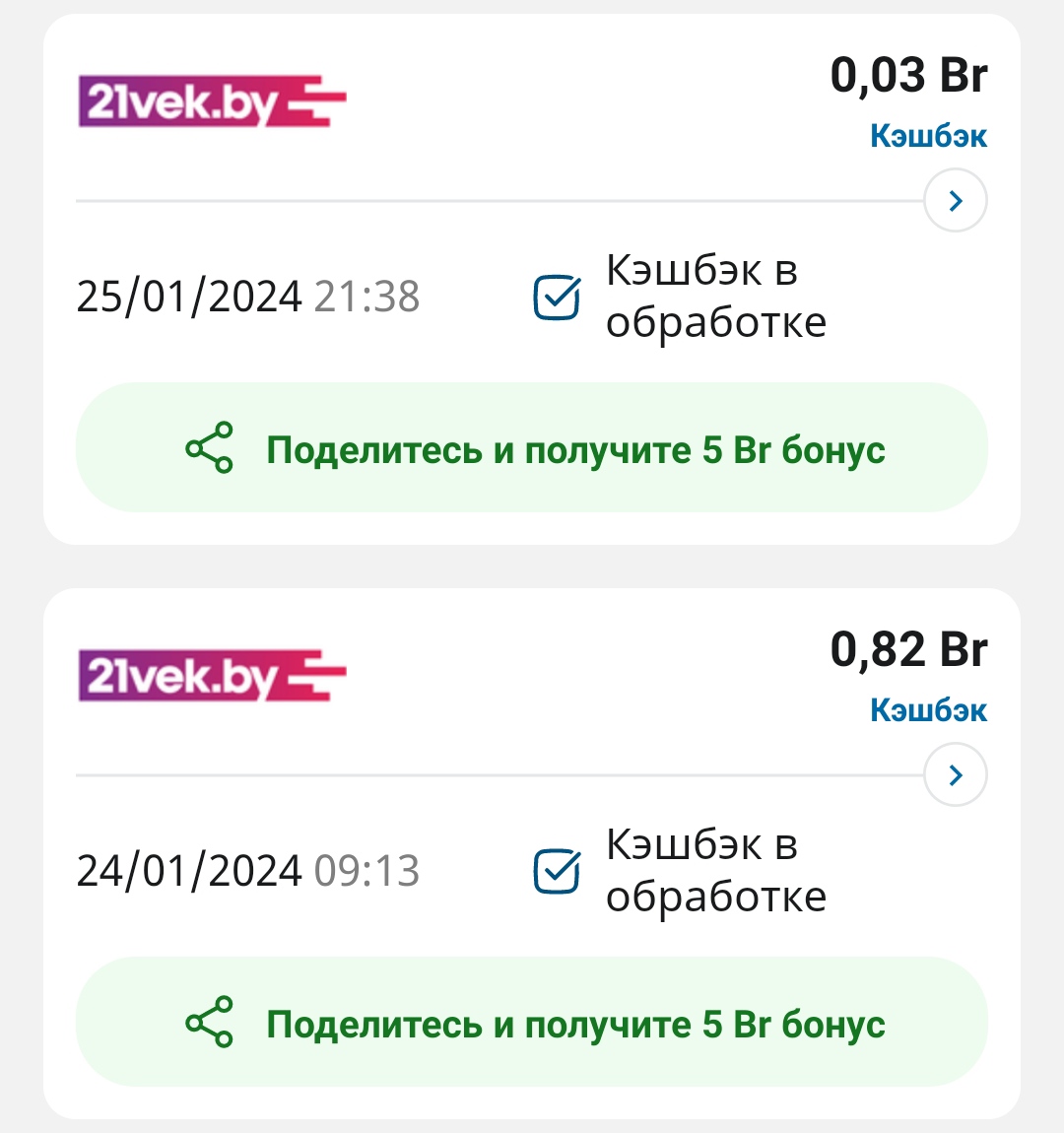Select the share icon on the 0,03 Br card
This screenshot has width=1064, height=1133.
point(210,447)
